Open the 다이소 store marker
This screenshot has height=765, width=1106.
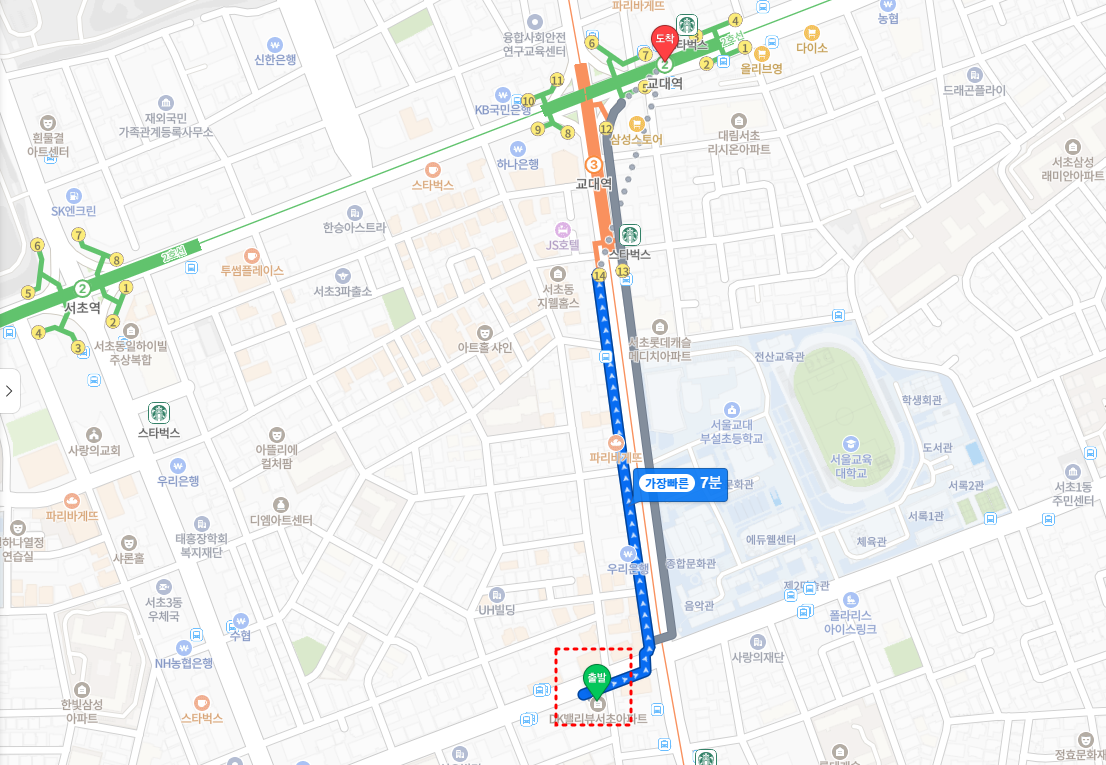(811, 31)
